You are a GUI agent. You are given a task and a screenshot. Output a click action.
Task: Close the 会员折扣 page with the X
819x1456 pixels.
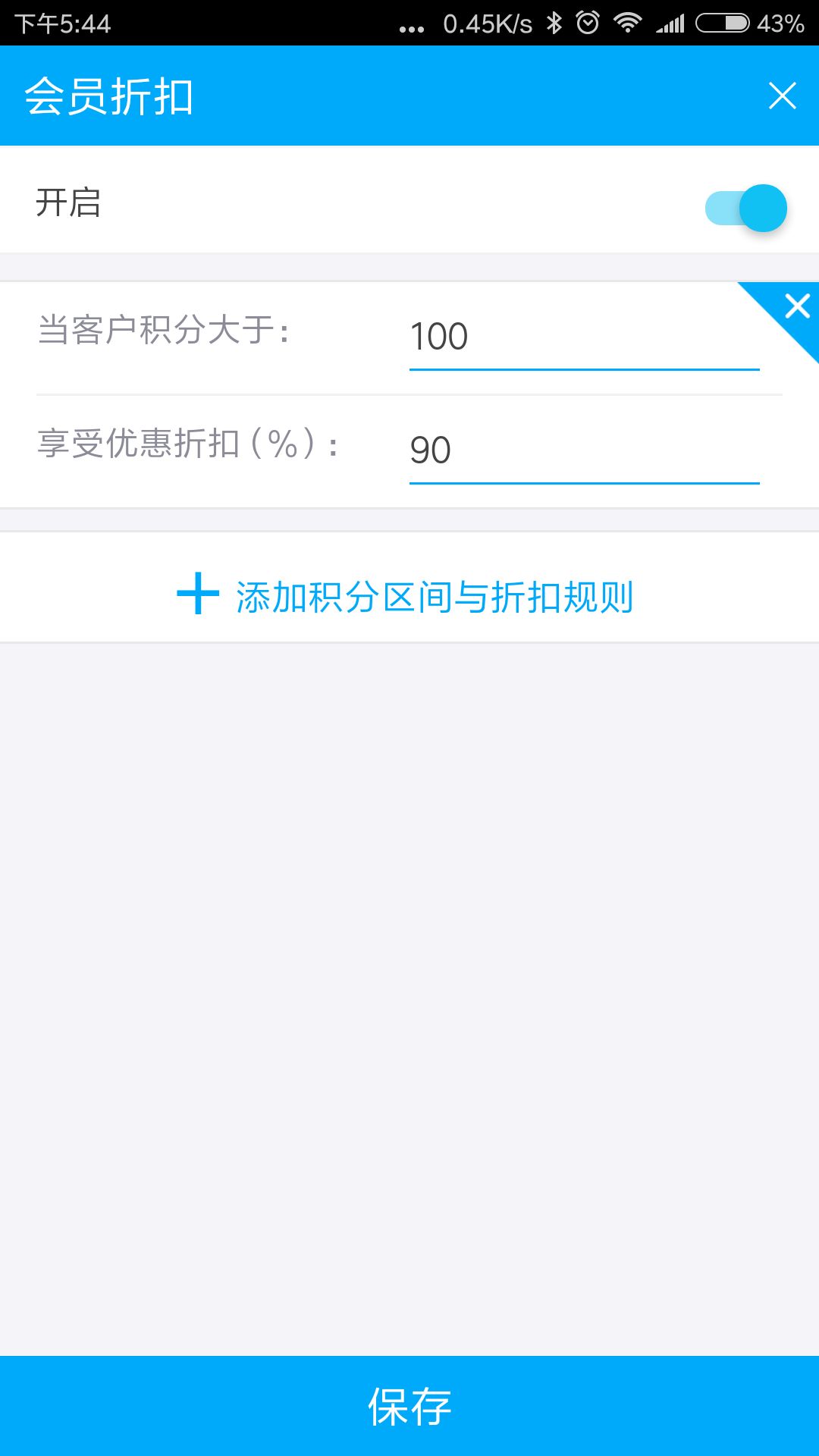(x=783, y=96)
